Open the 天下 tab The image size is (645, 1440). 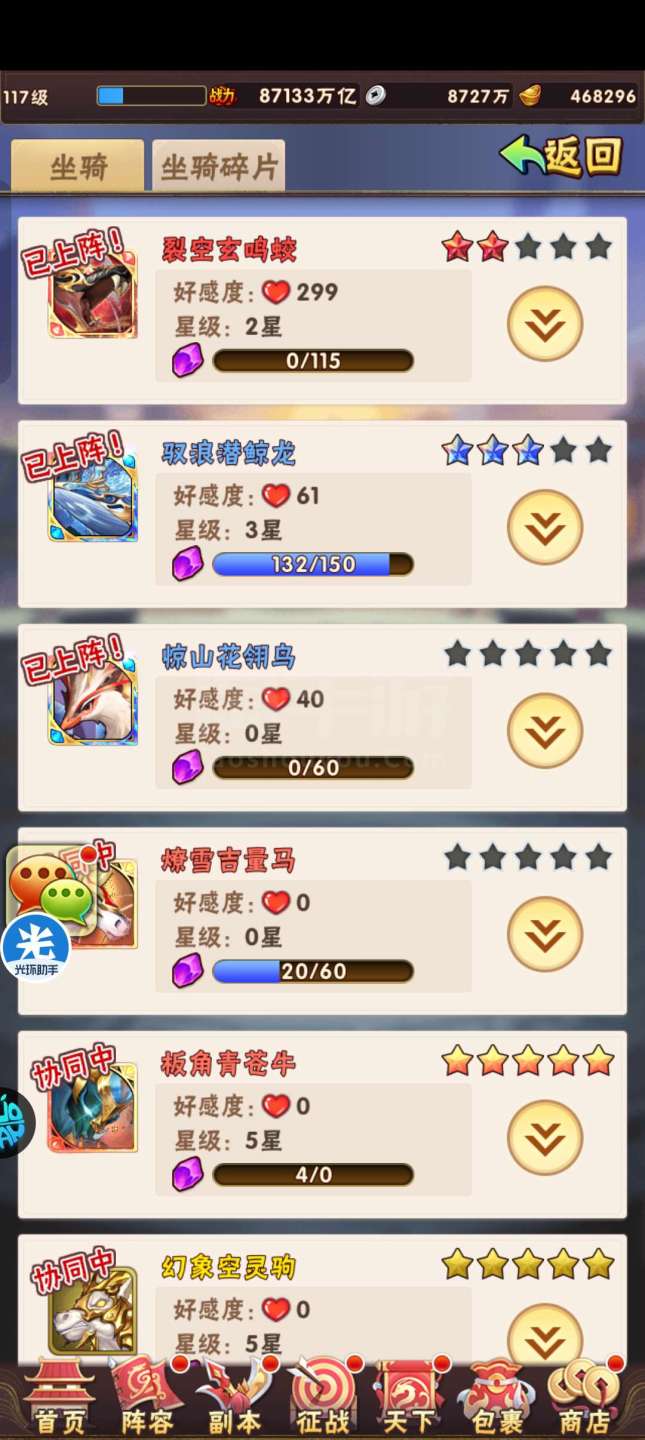(409, 1398)
